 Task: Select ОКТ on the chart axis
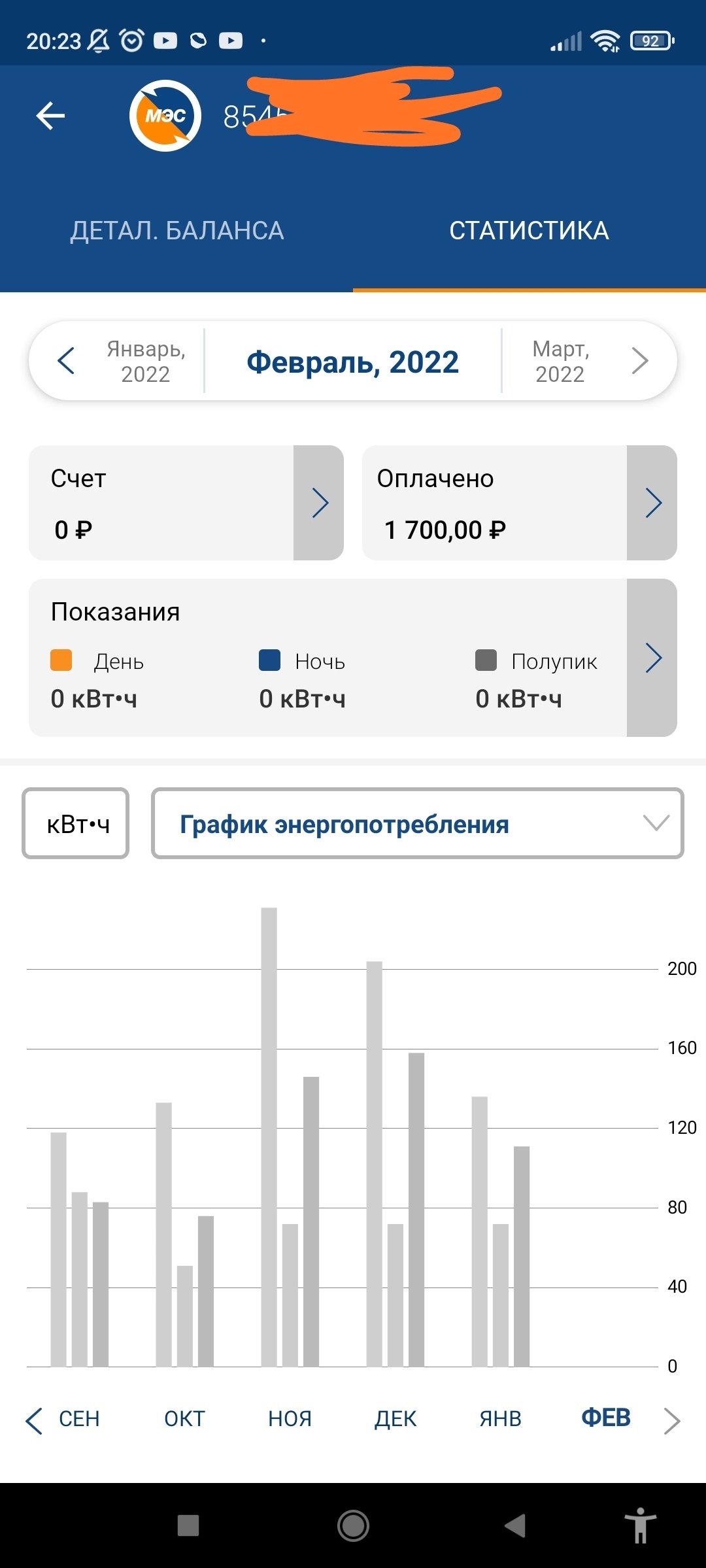click(x=184, y=1419)
